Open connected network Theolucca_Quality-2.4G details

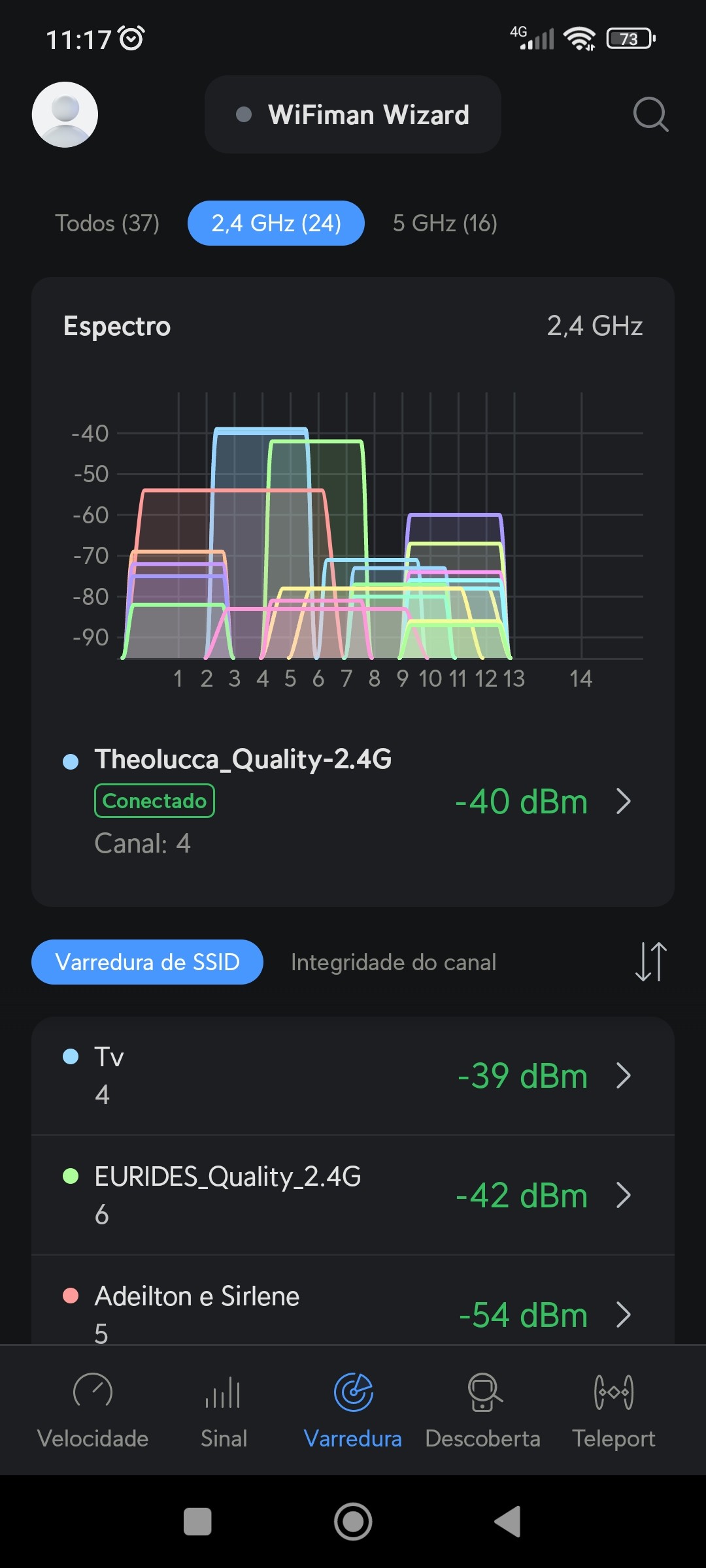coord(353,801)
